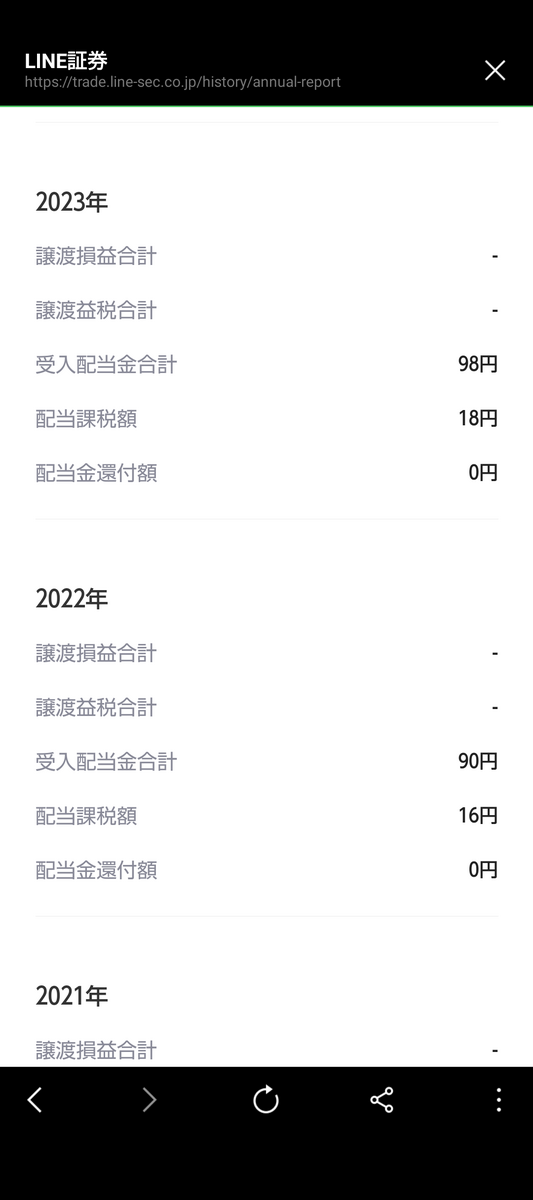
Task: Reload the annual report page
Action: [266, 1100]
